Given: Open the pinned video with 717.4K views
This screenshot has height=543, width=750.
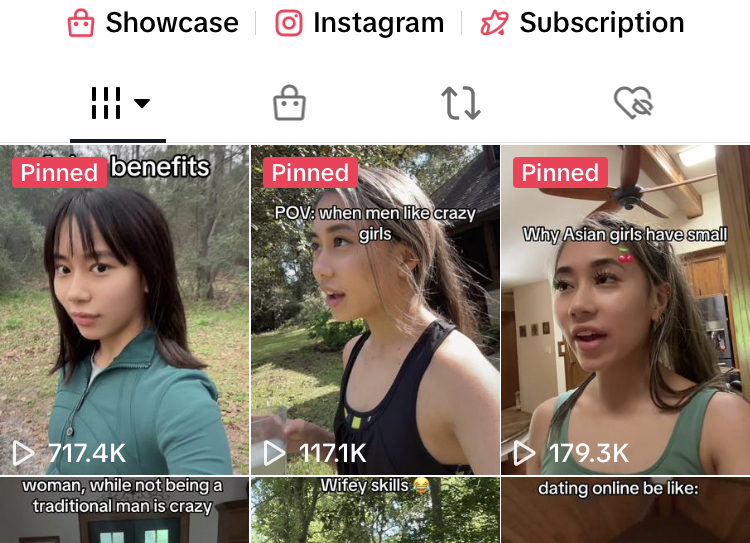Looking at the screenshot, I should [124, 310].
